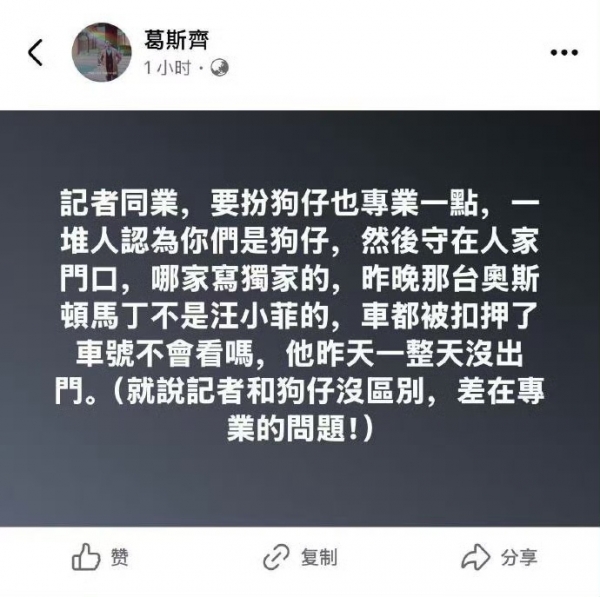Share this post with 分享
Image resolution: width=600 pixels, height=597 pixels.
(x=500, y=557)
